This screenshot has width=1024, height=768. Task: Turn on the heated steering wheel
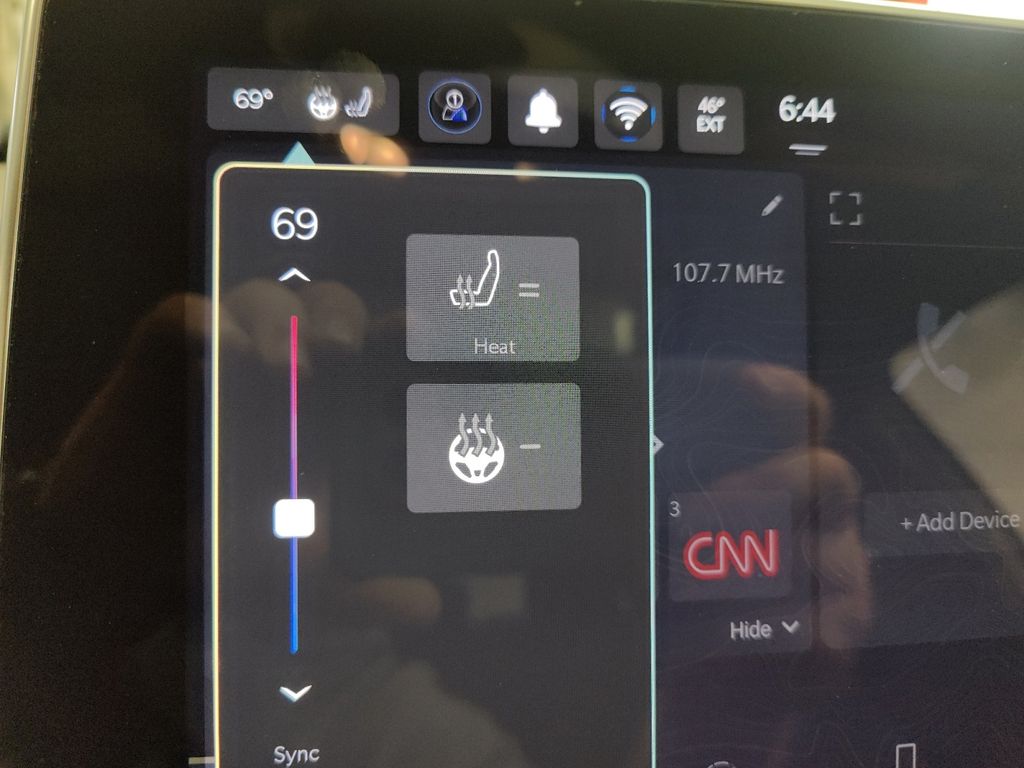[x=493, y=447]
